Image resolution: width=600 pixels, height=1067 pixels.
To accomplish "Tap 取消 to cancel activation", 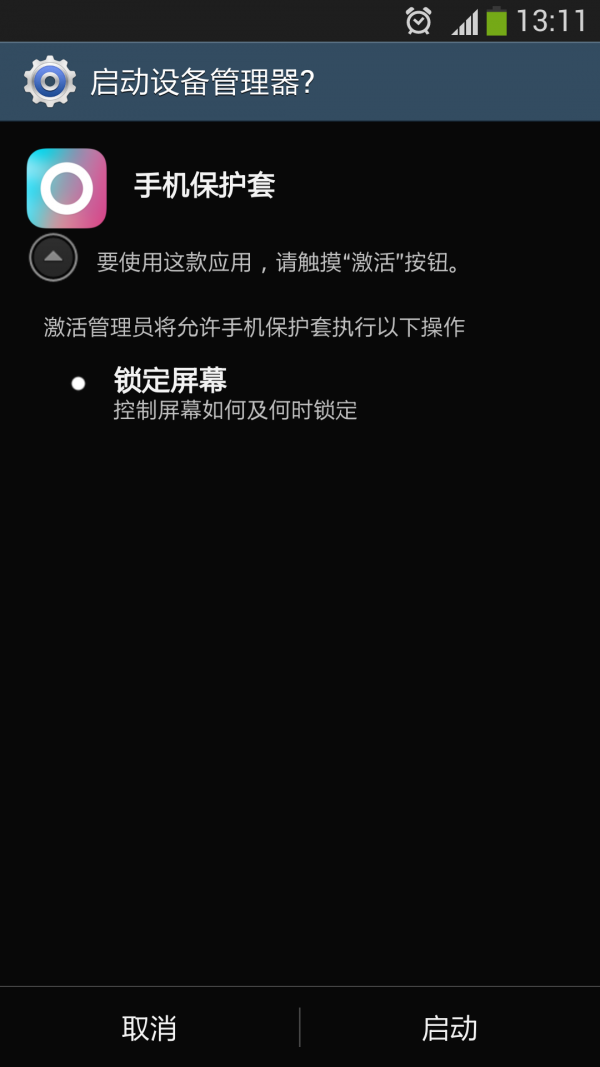I will [x=149, y=1027].
